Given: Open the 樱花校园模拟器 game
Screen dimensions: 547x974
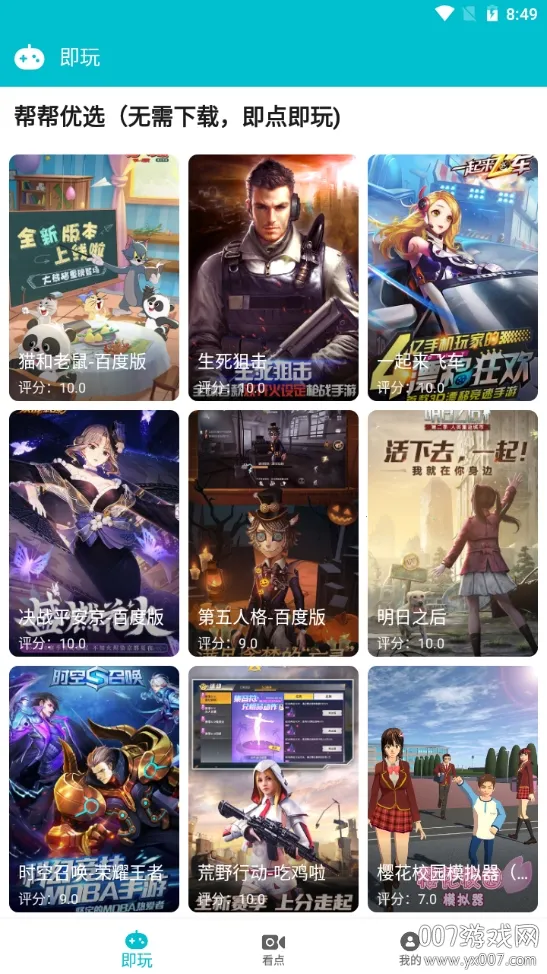Looking at the screenshot, I should 453,789.
